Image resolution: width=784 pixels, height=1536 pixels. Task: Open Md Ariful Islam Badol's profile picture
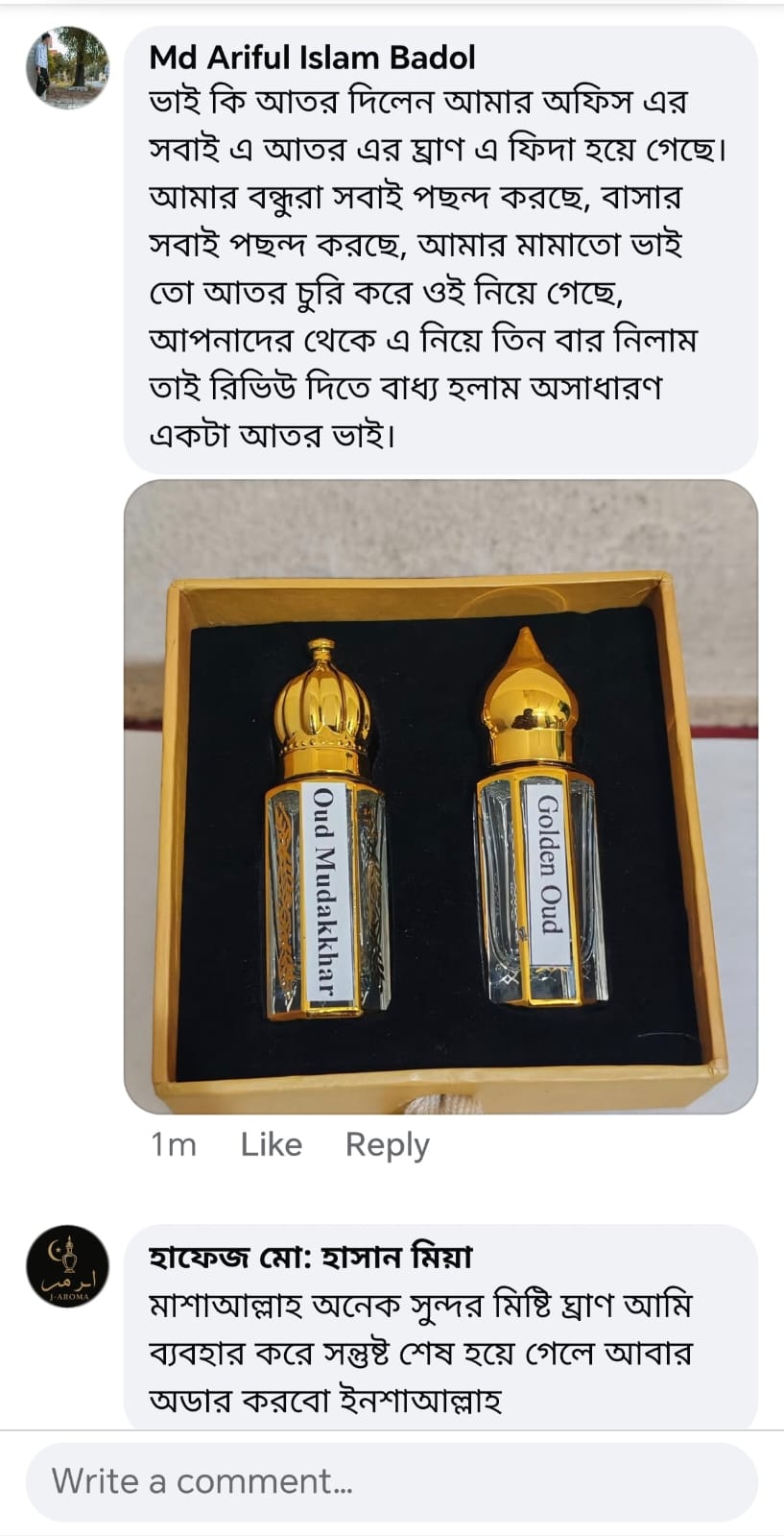[66, 67]
